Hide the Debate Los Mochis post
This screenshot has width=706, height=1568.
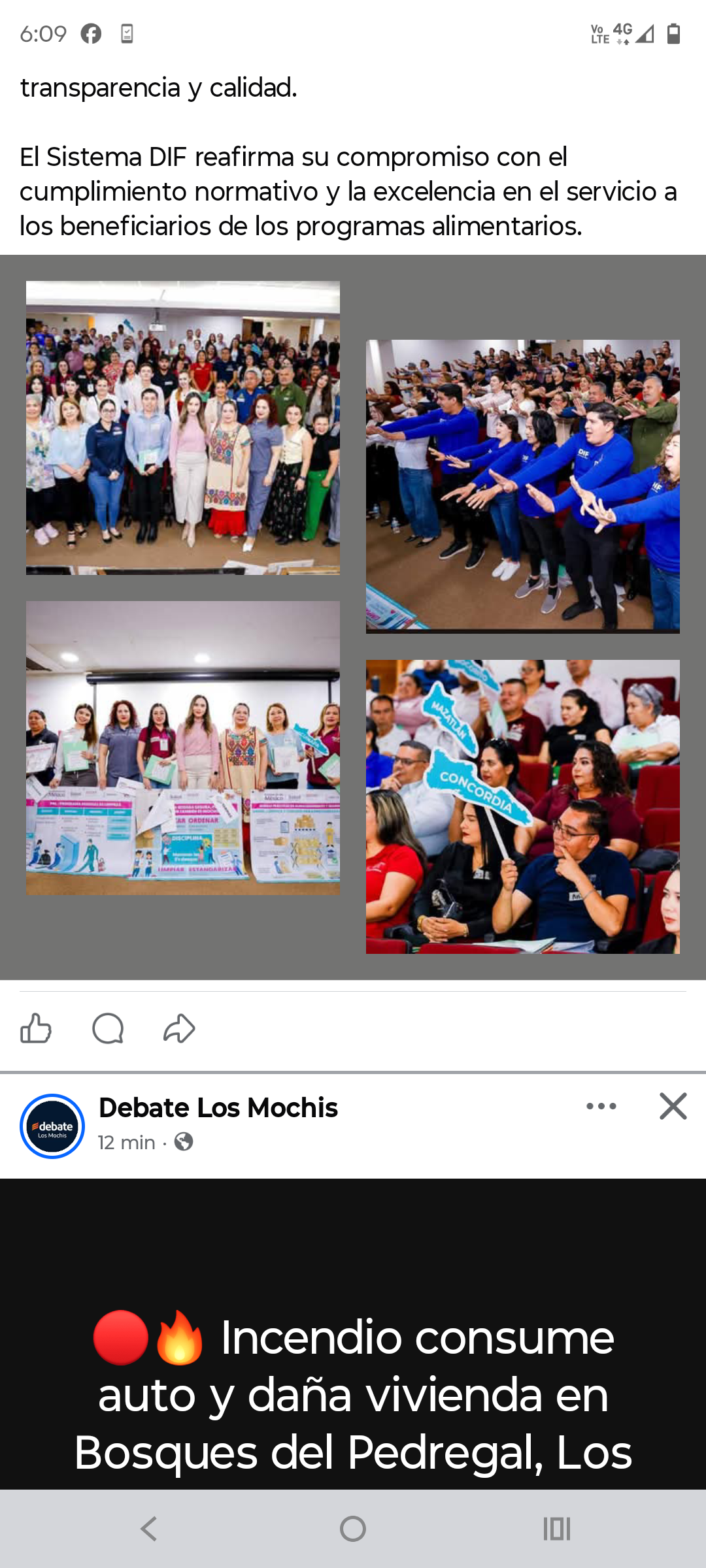673,1106
